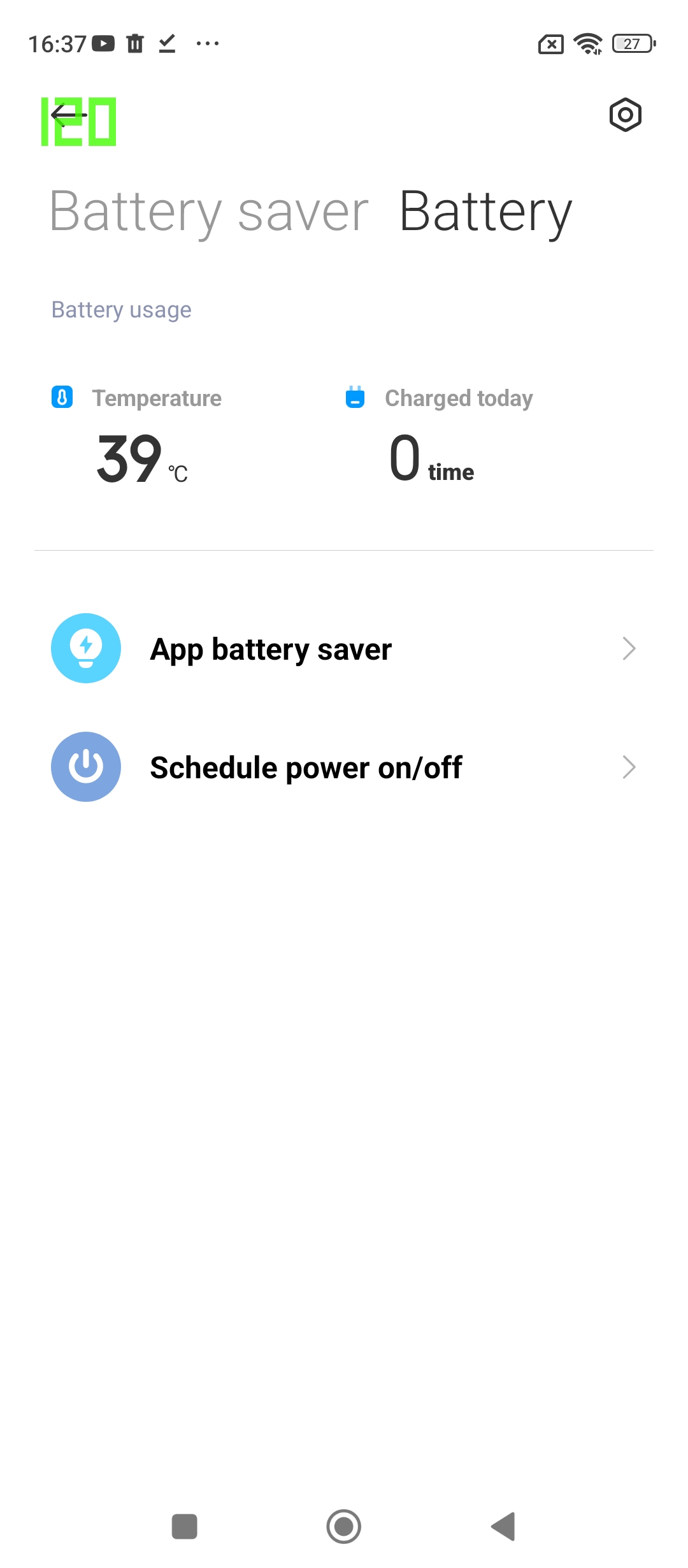The height and width of the screenshot is (1568, 688).
Task: Open recent apps from navigation bar
Action: (185, 1527)
